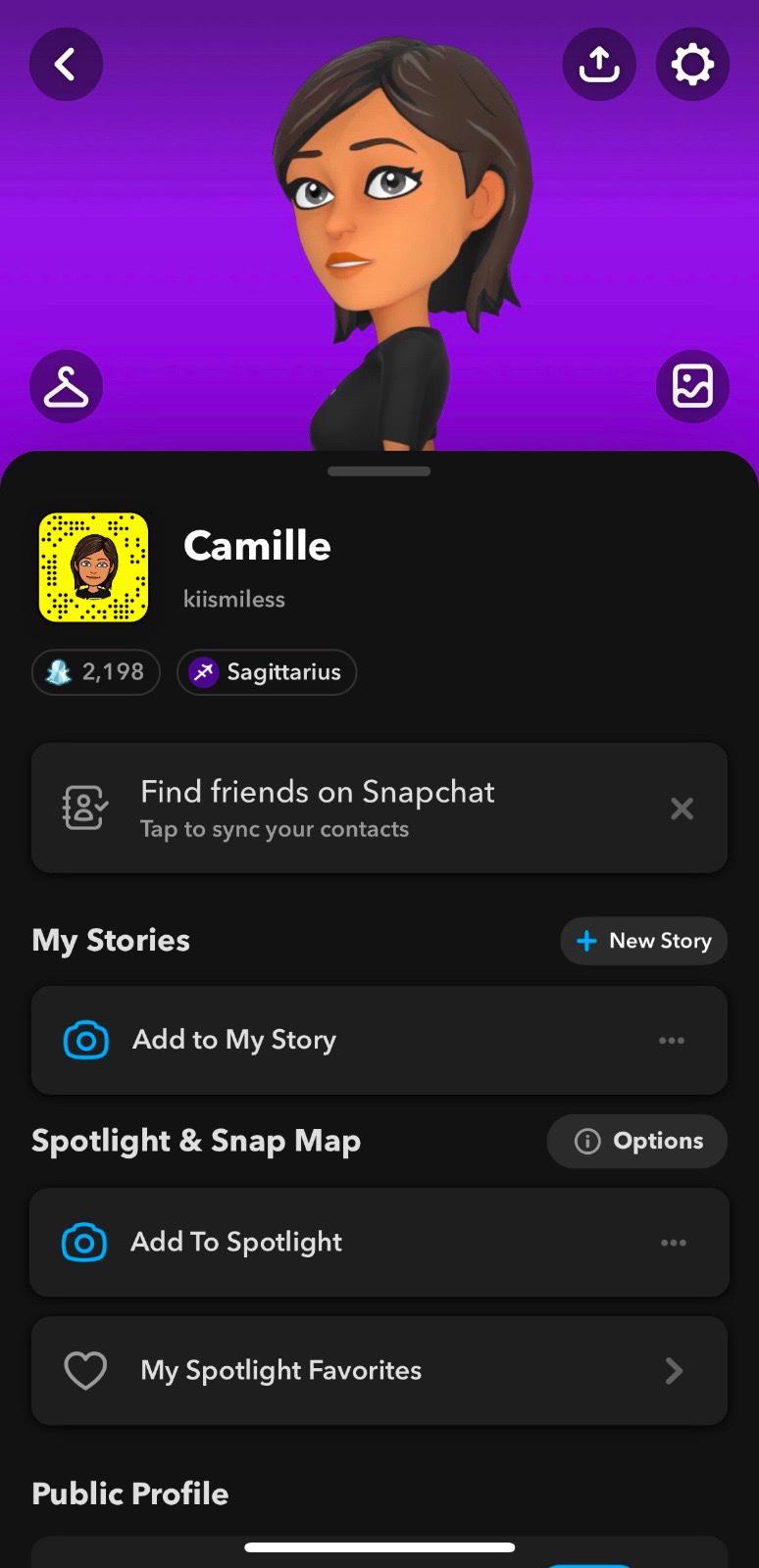Screen dimensions: 759x1568
Task: Change Bitmoji outfit with hanger icon
Action: tap(66, 386)
